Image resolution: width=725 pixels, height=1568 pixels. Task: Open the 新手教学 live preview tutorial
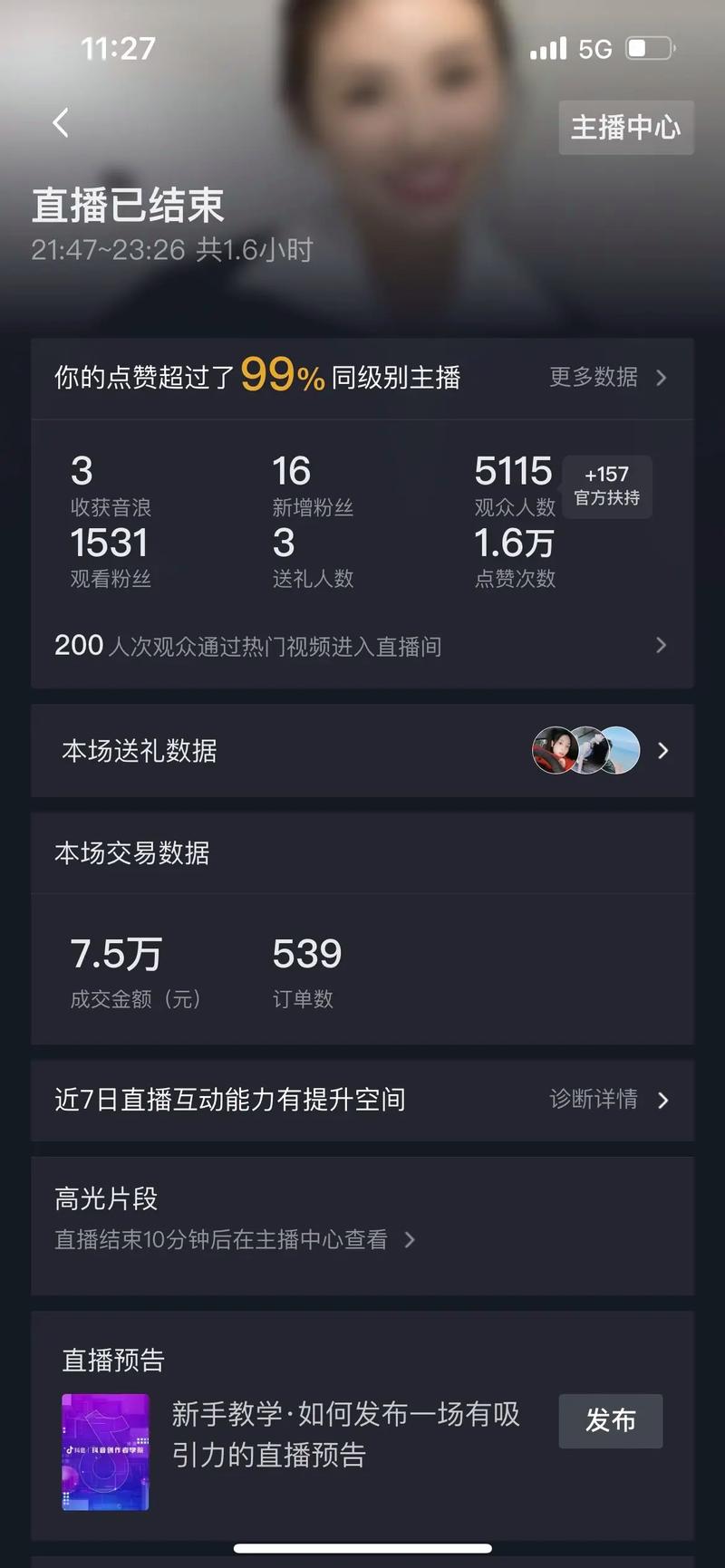[x=344, y=1434]
